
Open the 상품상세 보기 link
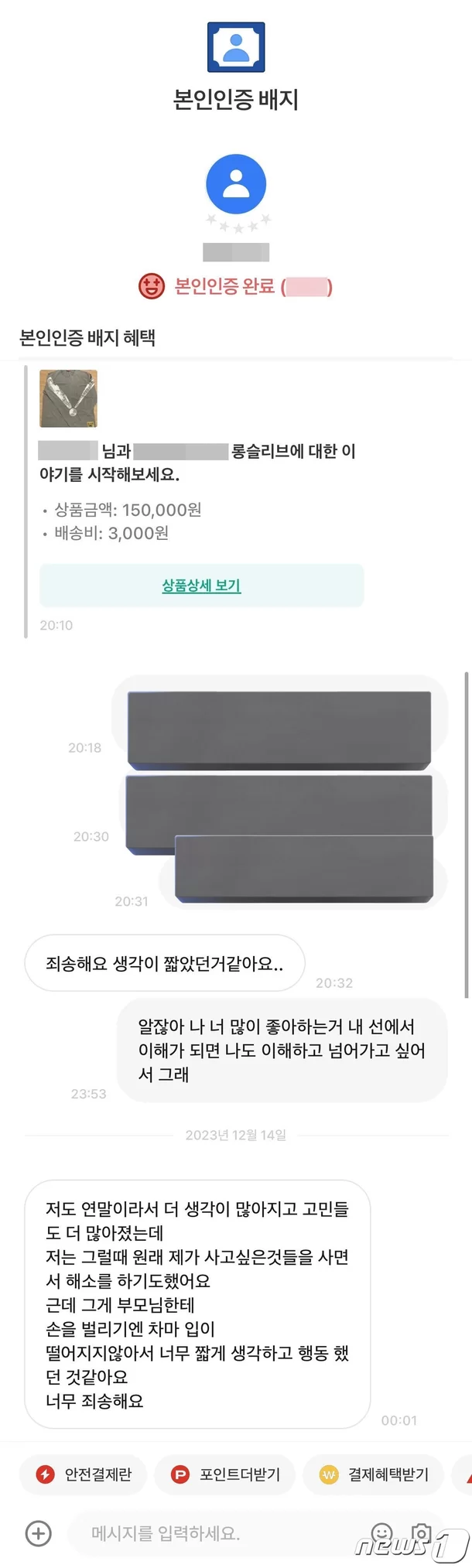click(x=201, y=586)
